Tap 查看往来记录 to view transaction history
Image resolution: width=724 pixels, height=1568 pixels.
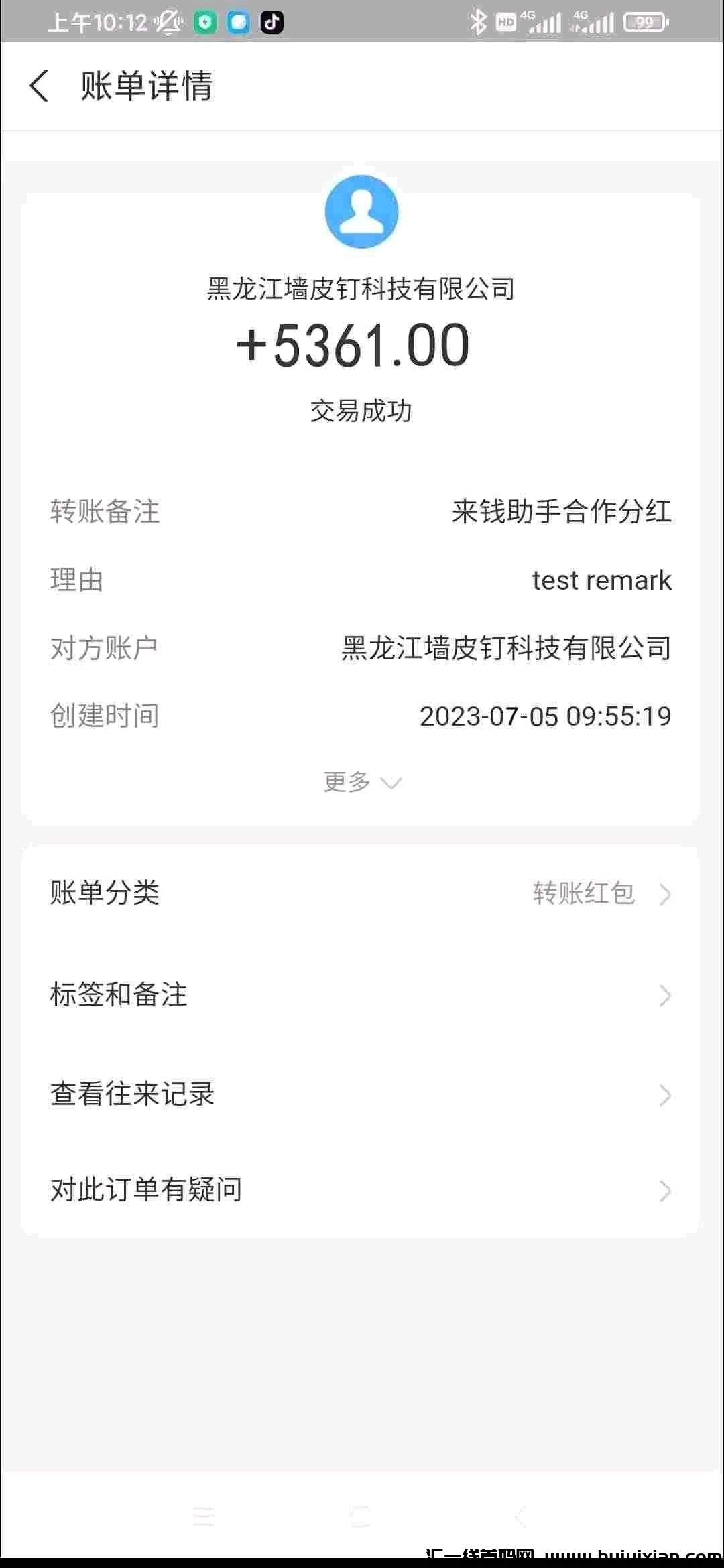coord(131,1094)
